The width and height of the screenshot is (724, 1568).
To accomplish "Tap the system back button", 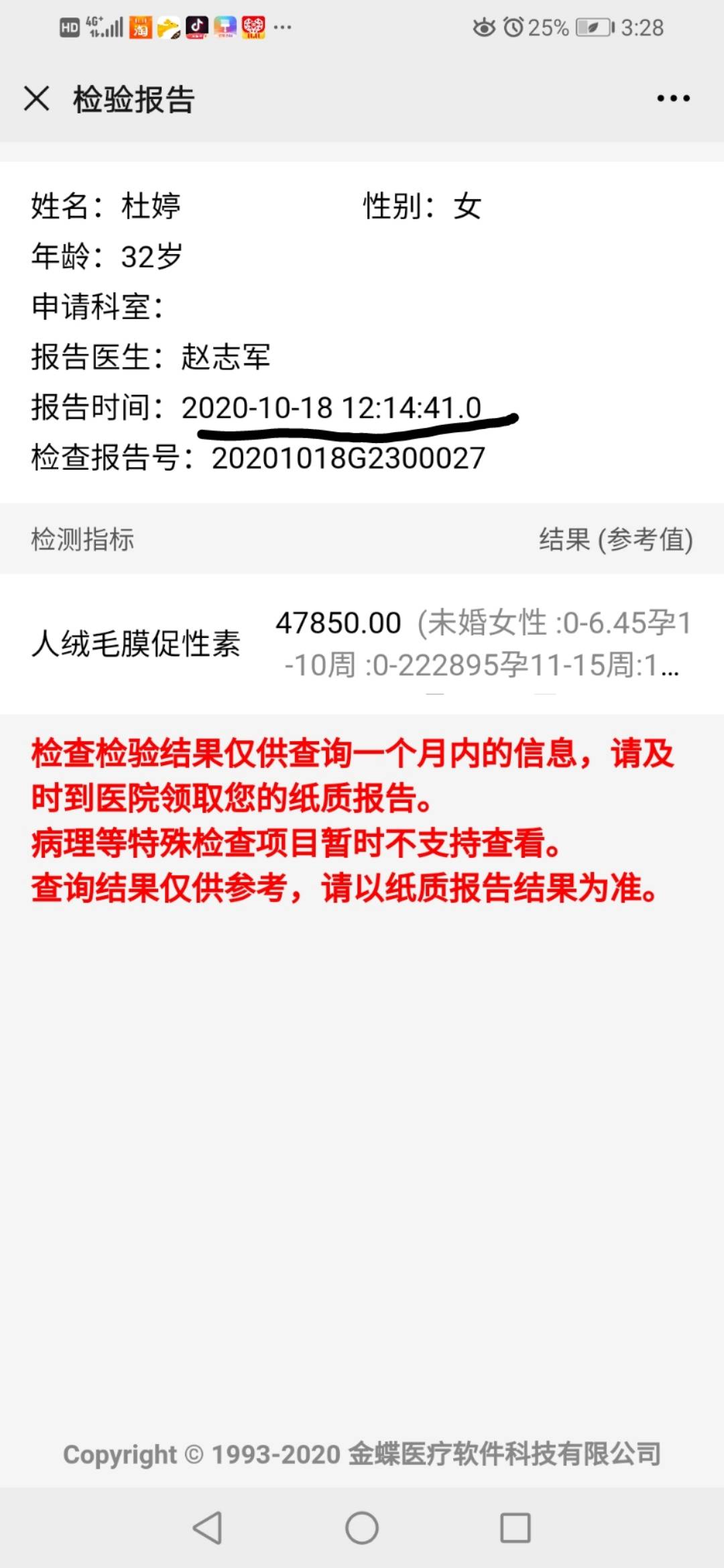I will (x=207, y=1528).
